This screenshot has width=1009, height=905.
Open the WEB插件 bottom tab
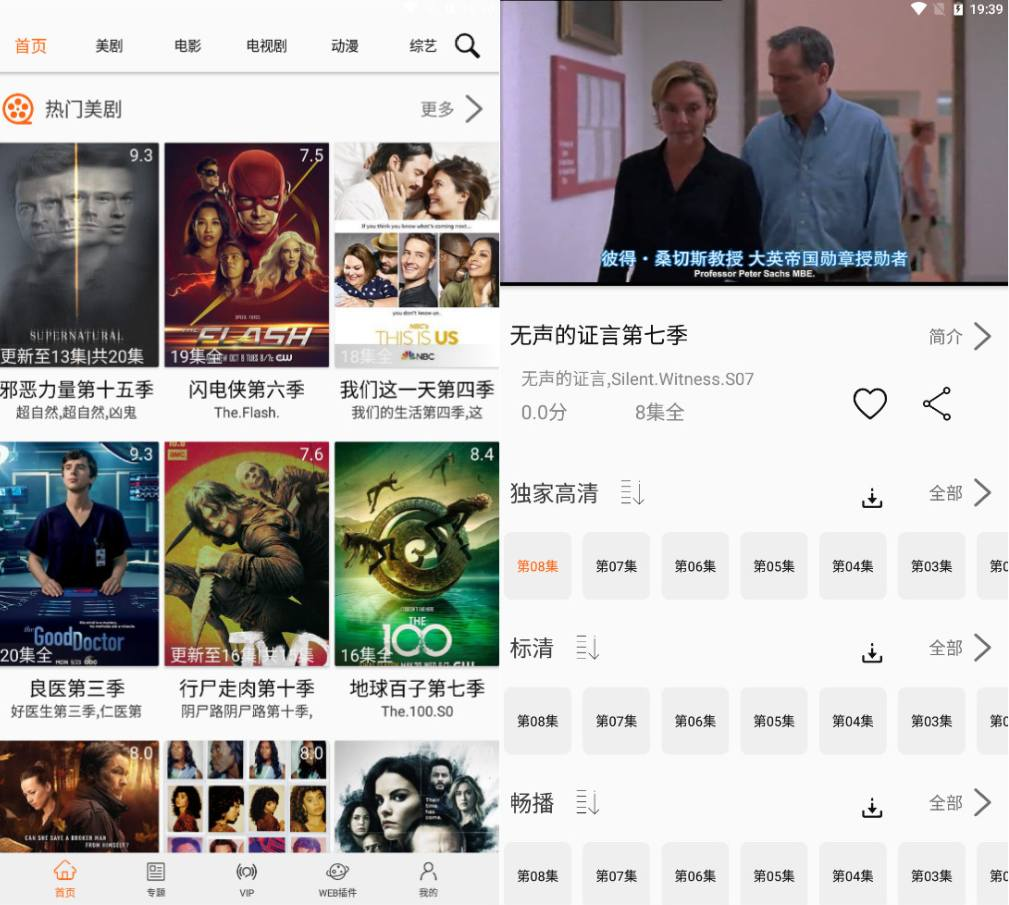(x=337, y=878)
